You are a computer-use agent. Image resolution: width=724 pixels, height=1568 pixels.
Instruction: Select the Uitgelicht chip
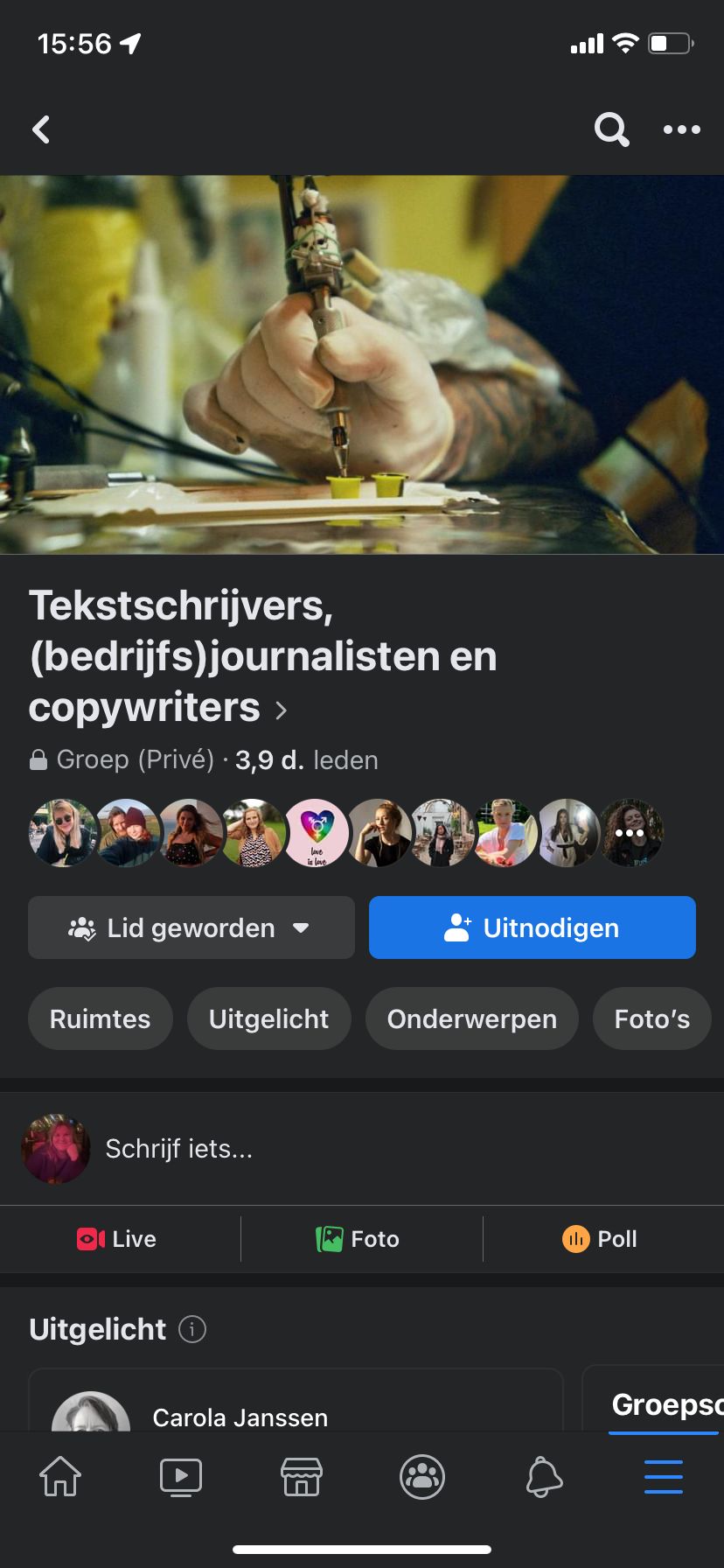tap(269, 1018)
